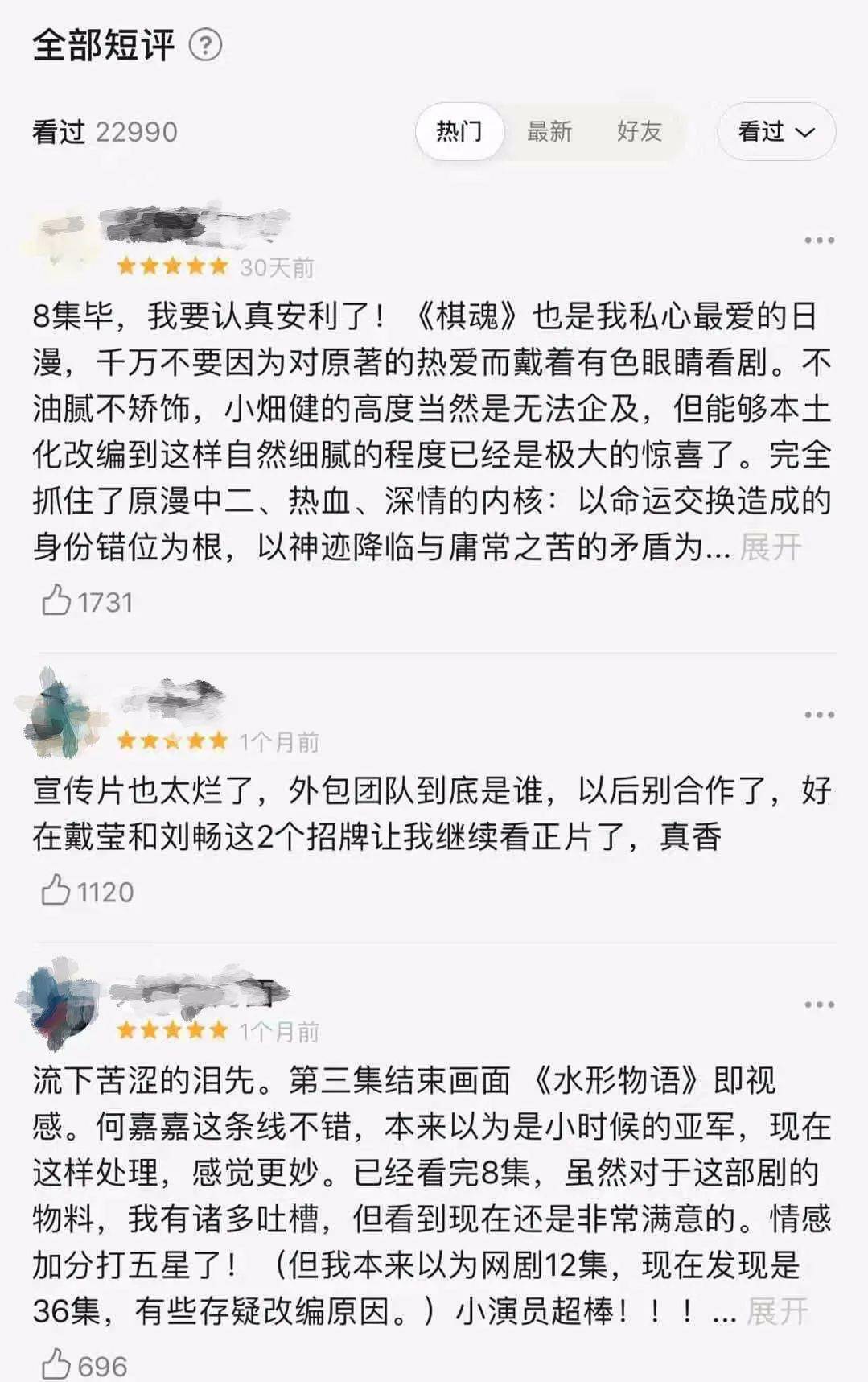This screenshot has height=1382, width=868.
Task: Open the avatar of the 流下苦涩的泪 reviewer
Action: [58, 1003]
